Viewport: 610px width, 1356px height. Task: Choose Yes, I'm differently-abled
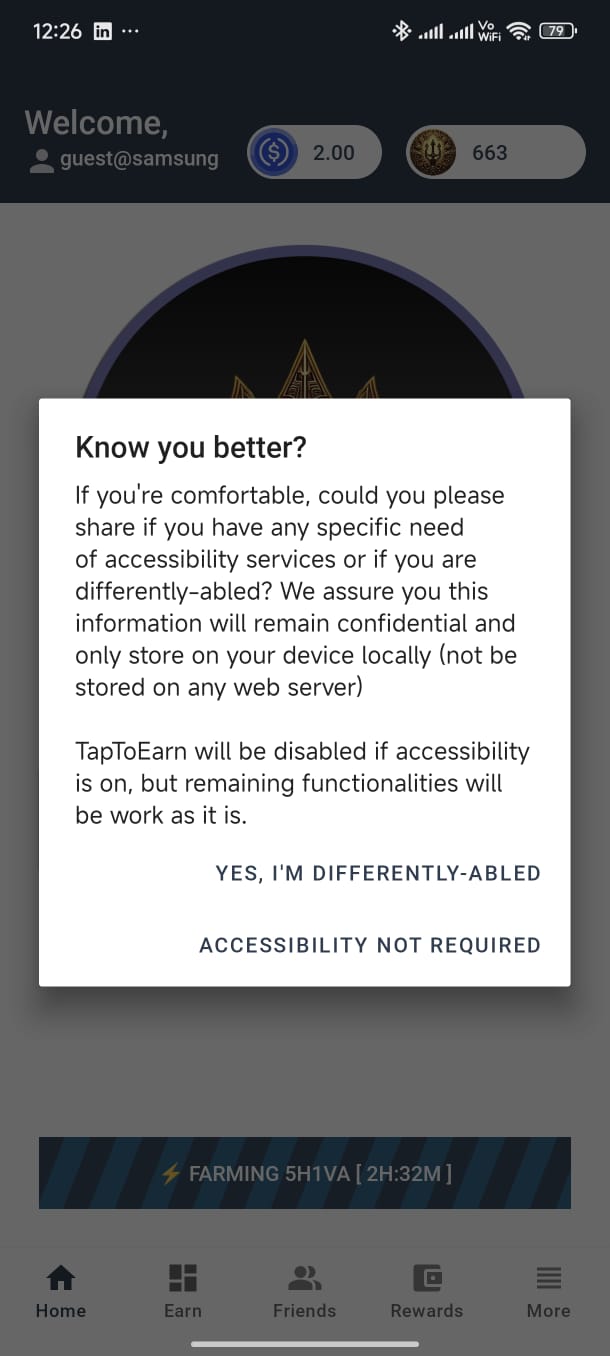[378, 873]
